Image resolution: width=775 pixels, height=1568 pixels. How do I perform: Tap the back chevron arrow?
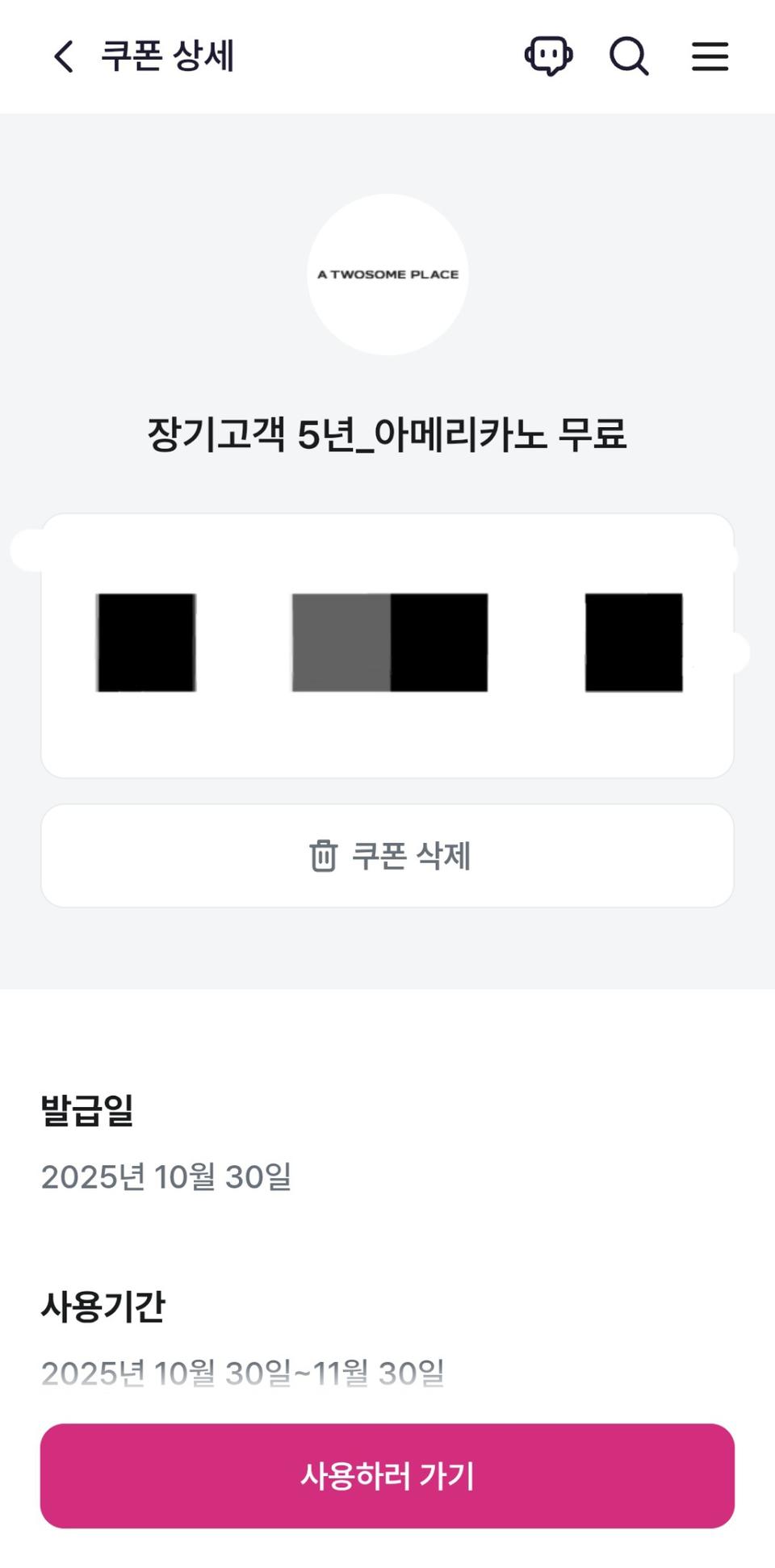(x=61, y=57)
